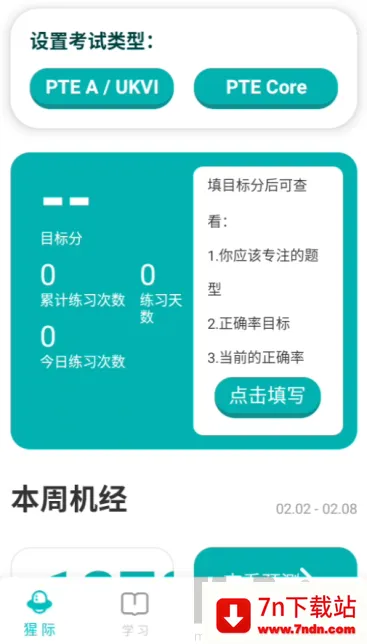Choose the PTE Core exam type

266,88
